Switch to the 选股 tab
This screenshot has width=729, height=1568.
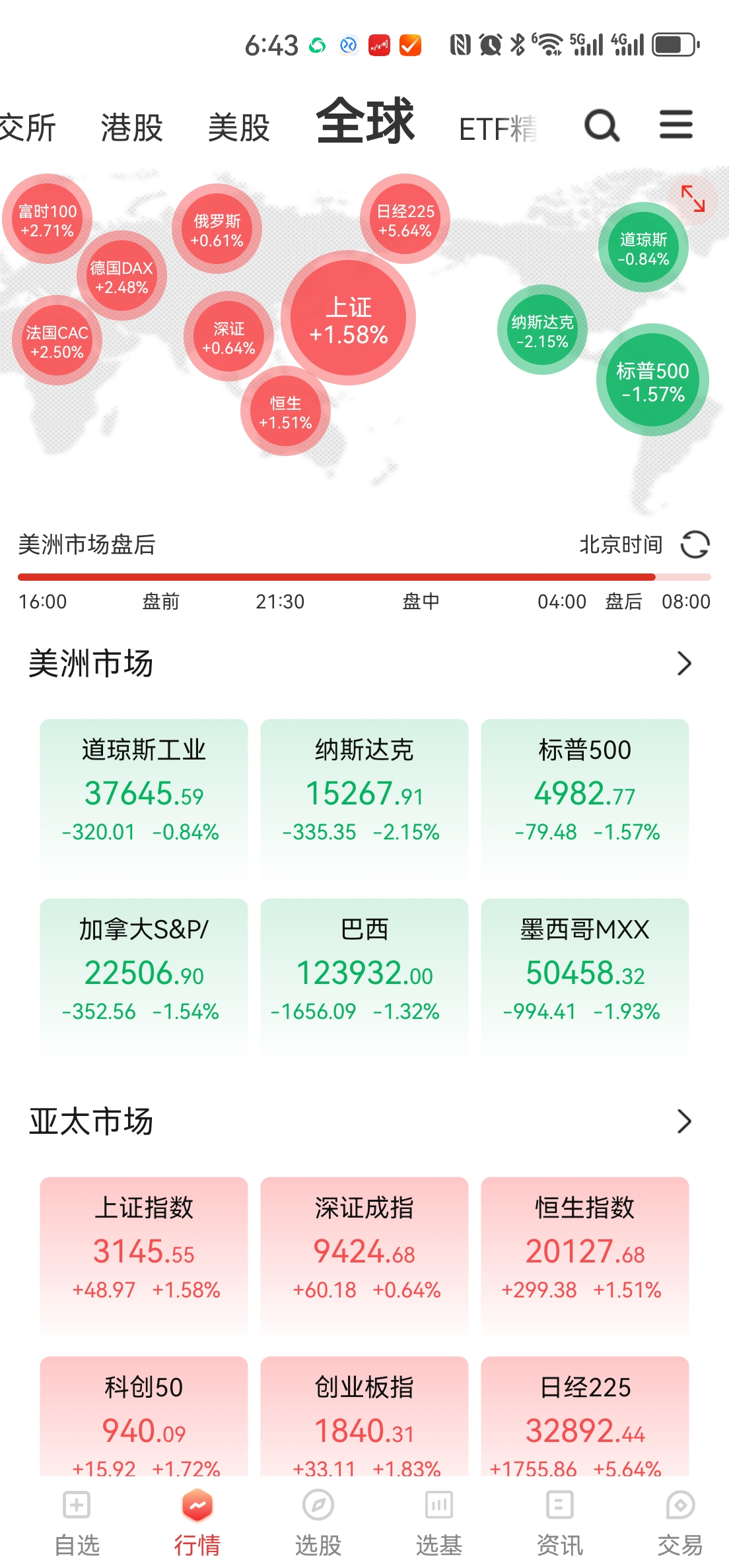(318, 1522)
